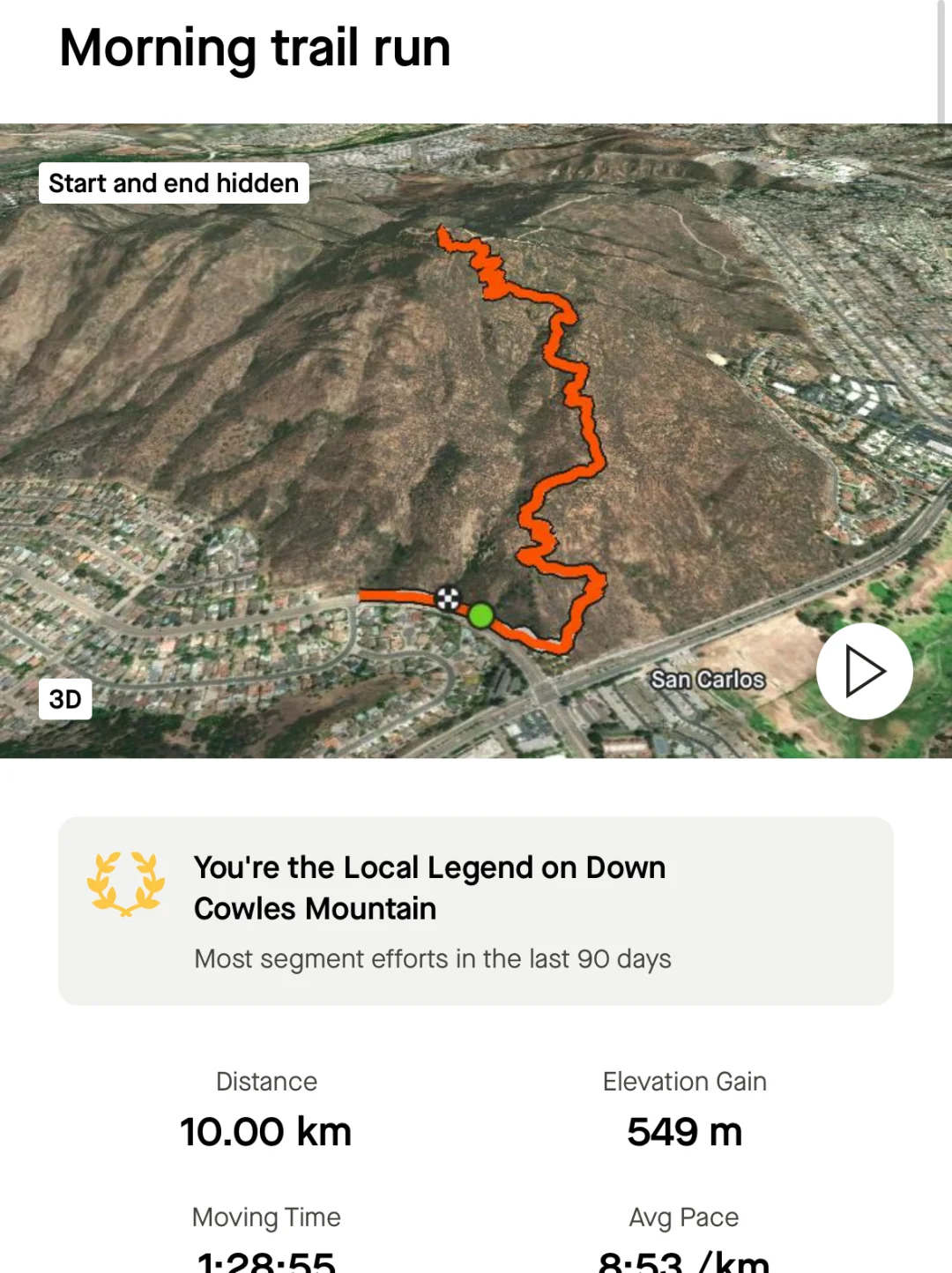Viewport: 952px width, 1273px height.
Task: Click "Most segment efforts in the last 90 days"
Action: pos(432,959)
